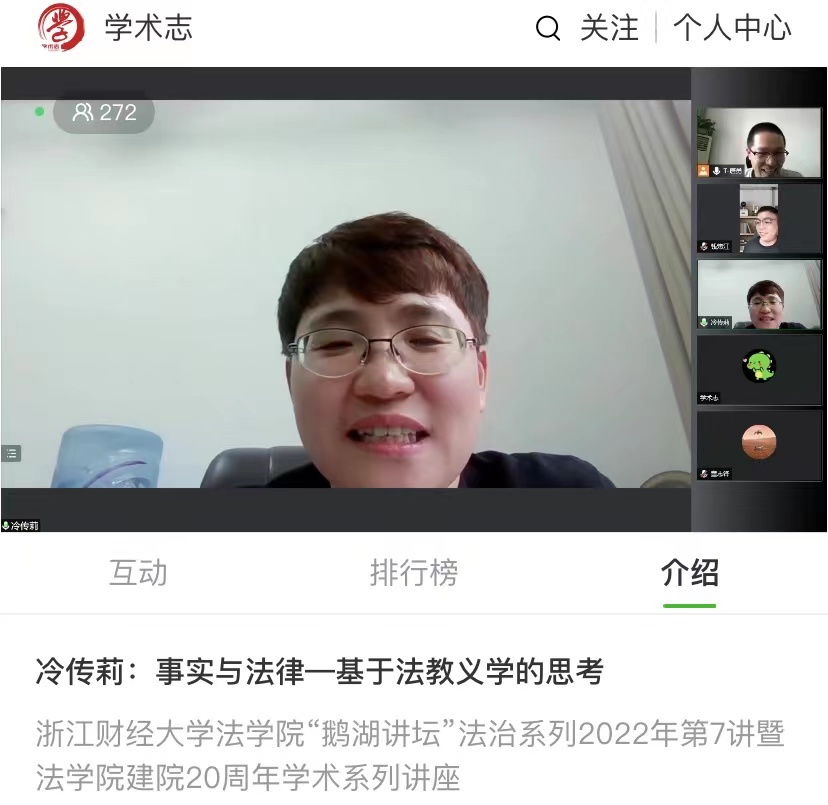Open the search magnifier icon

548,29
